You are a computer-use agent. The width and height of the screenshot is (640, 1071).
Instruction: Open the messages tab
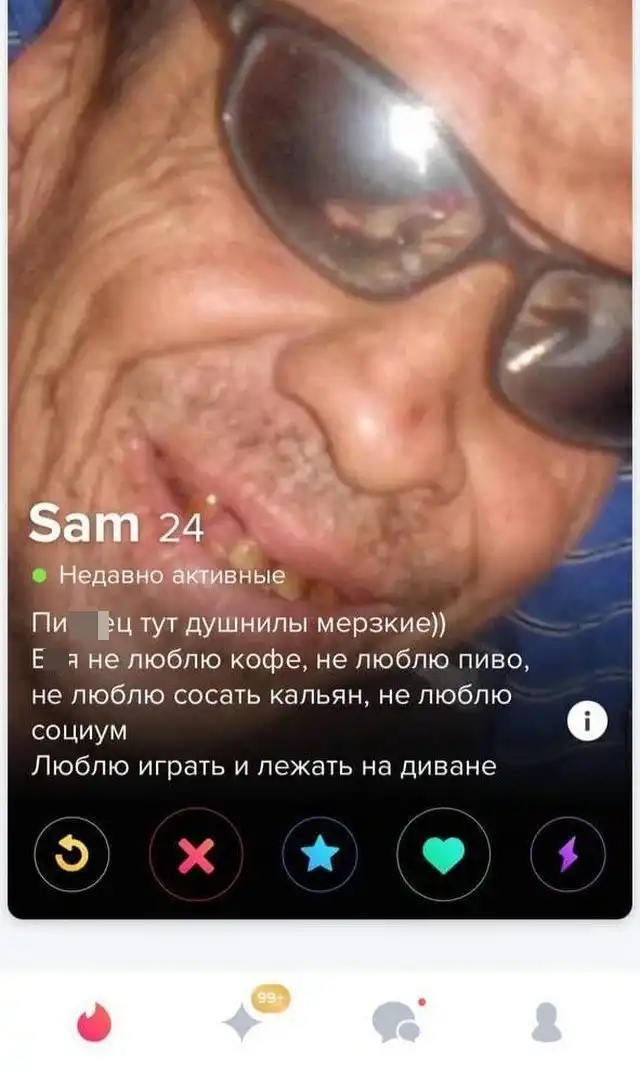click(395, 1022)
